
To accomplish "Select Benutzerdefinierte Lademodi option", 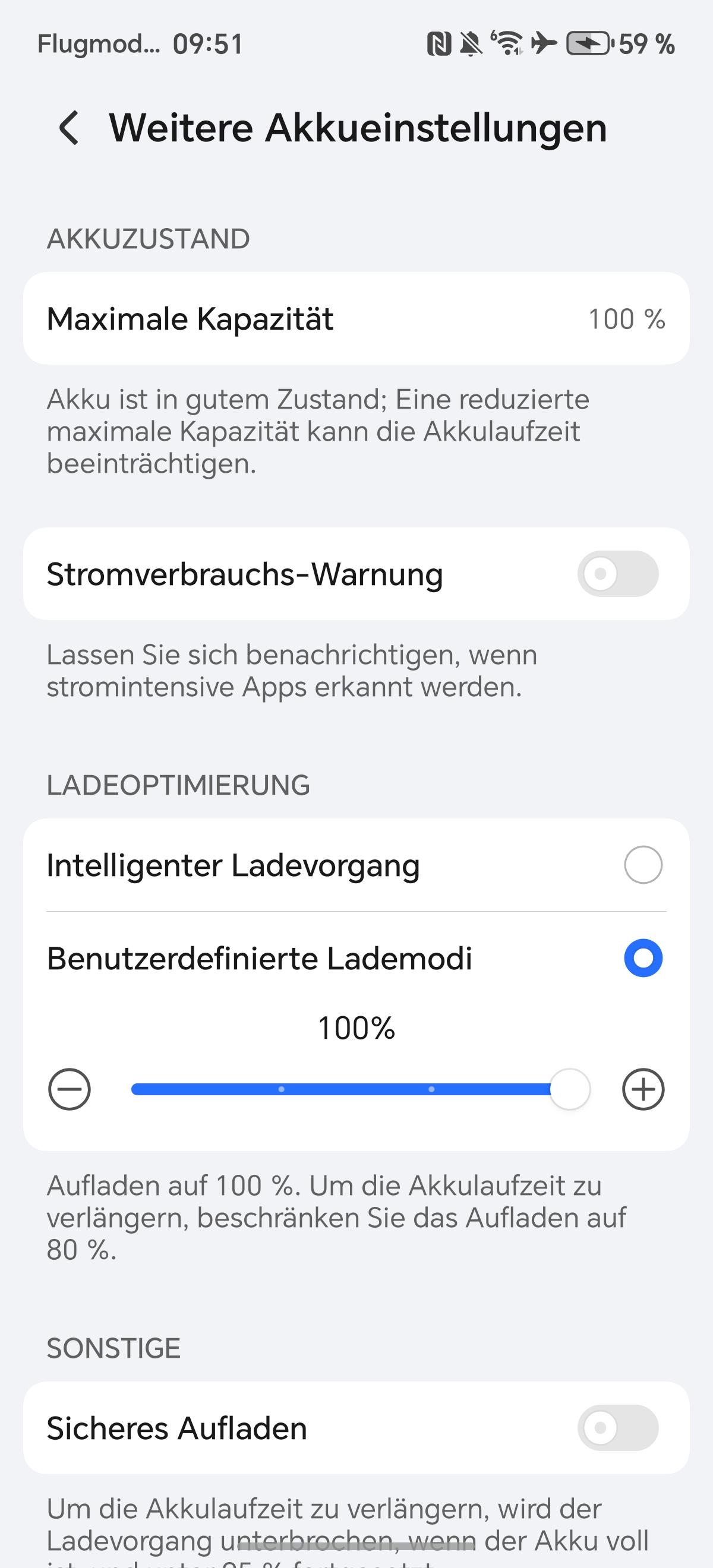I will 643,958.
